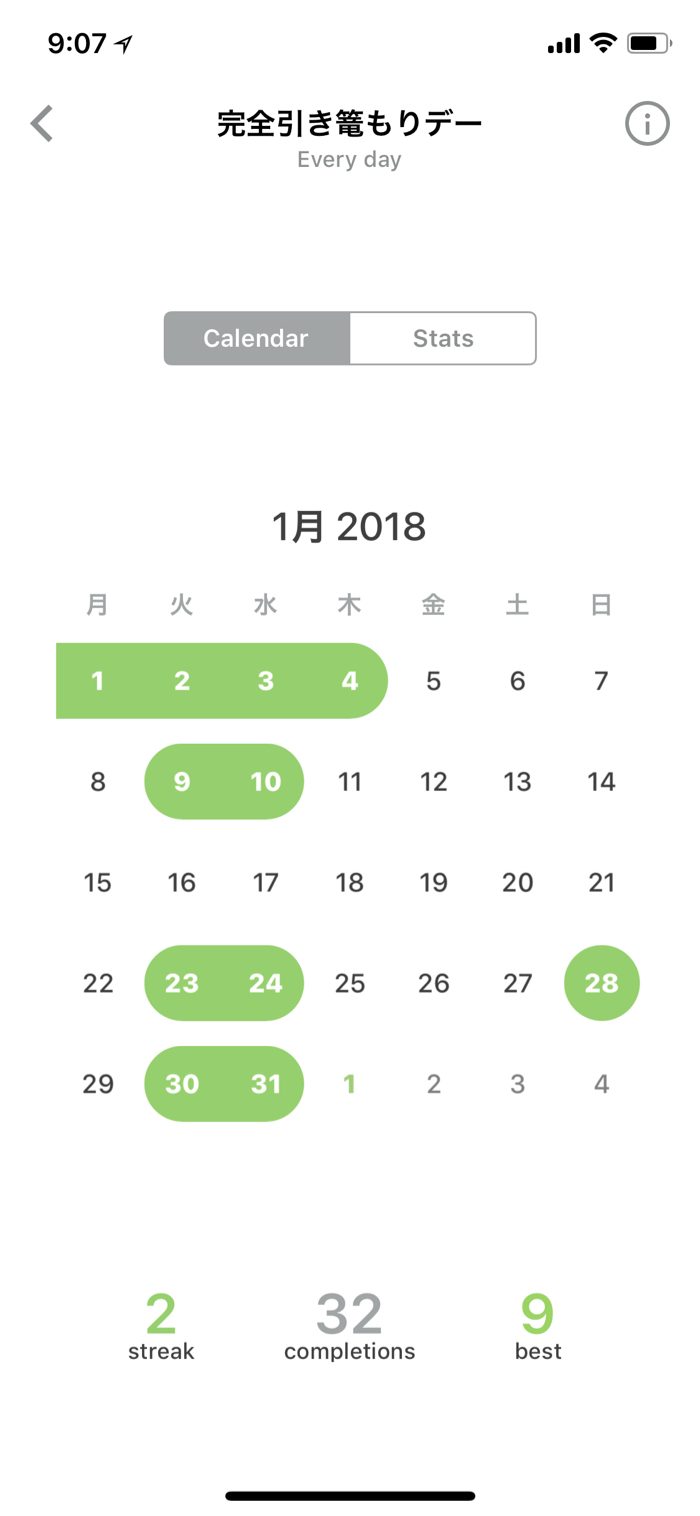Select the Calendar segment
The width and height of the screenshot is (700, 1516).
tap(256, 338)
